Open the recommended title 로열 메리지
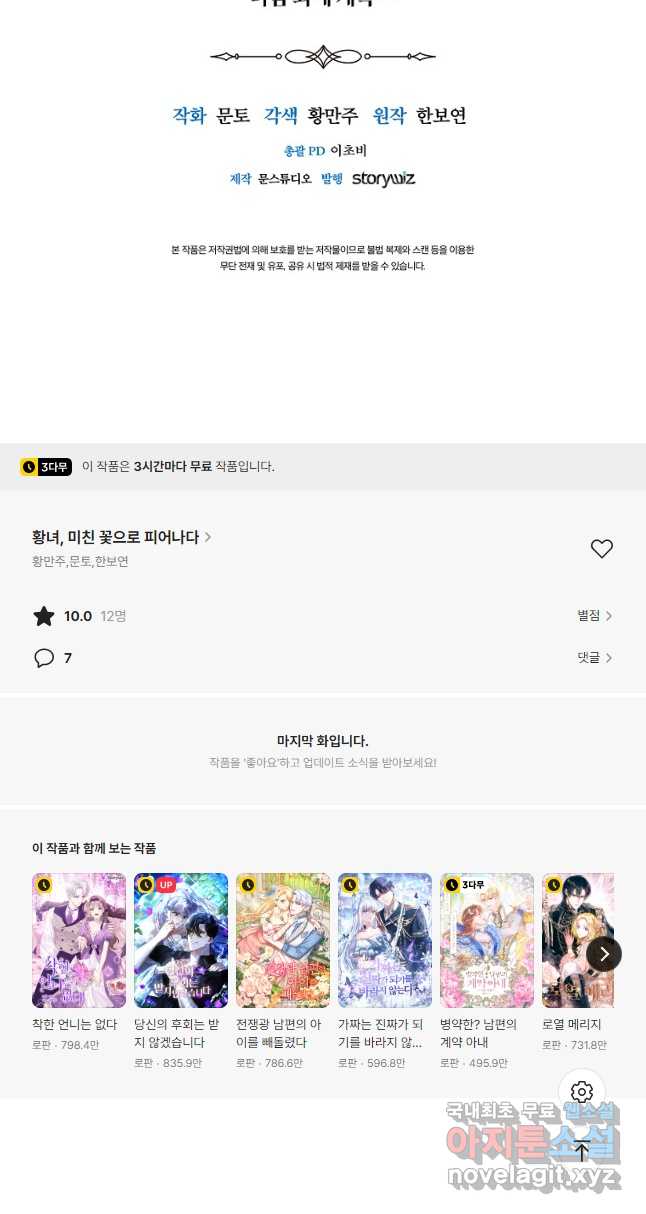 [x=570, y=940]
